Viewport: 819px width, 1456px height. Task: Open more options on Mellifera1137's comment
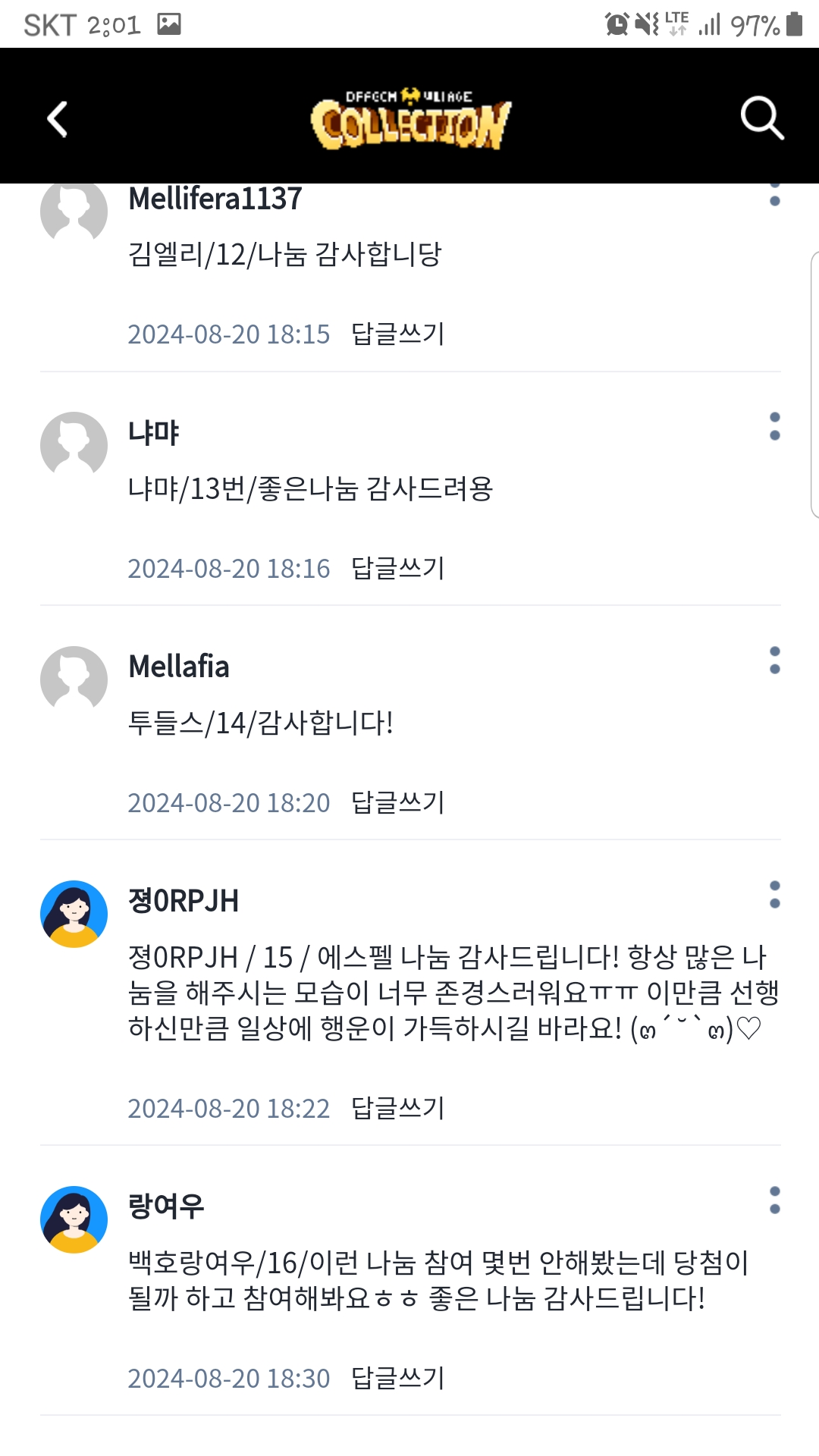click(774, 196)
